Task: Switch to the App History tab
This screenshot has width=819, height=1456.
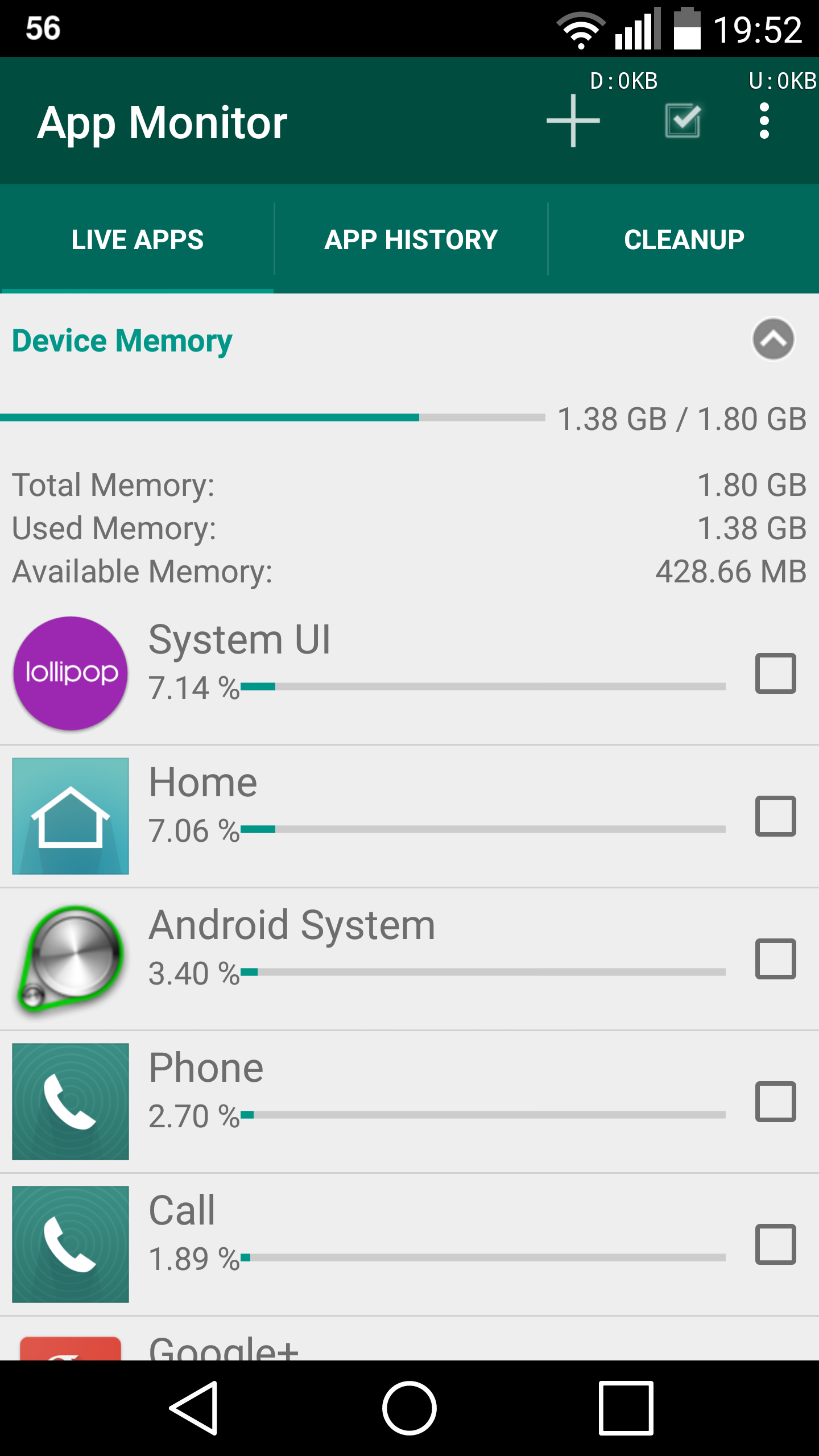Action: [411, 239]
